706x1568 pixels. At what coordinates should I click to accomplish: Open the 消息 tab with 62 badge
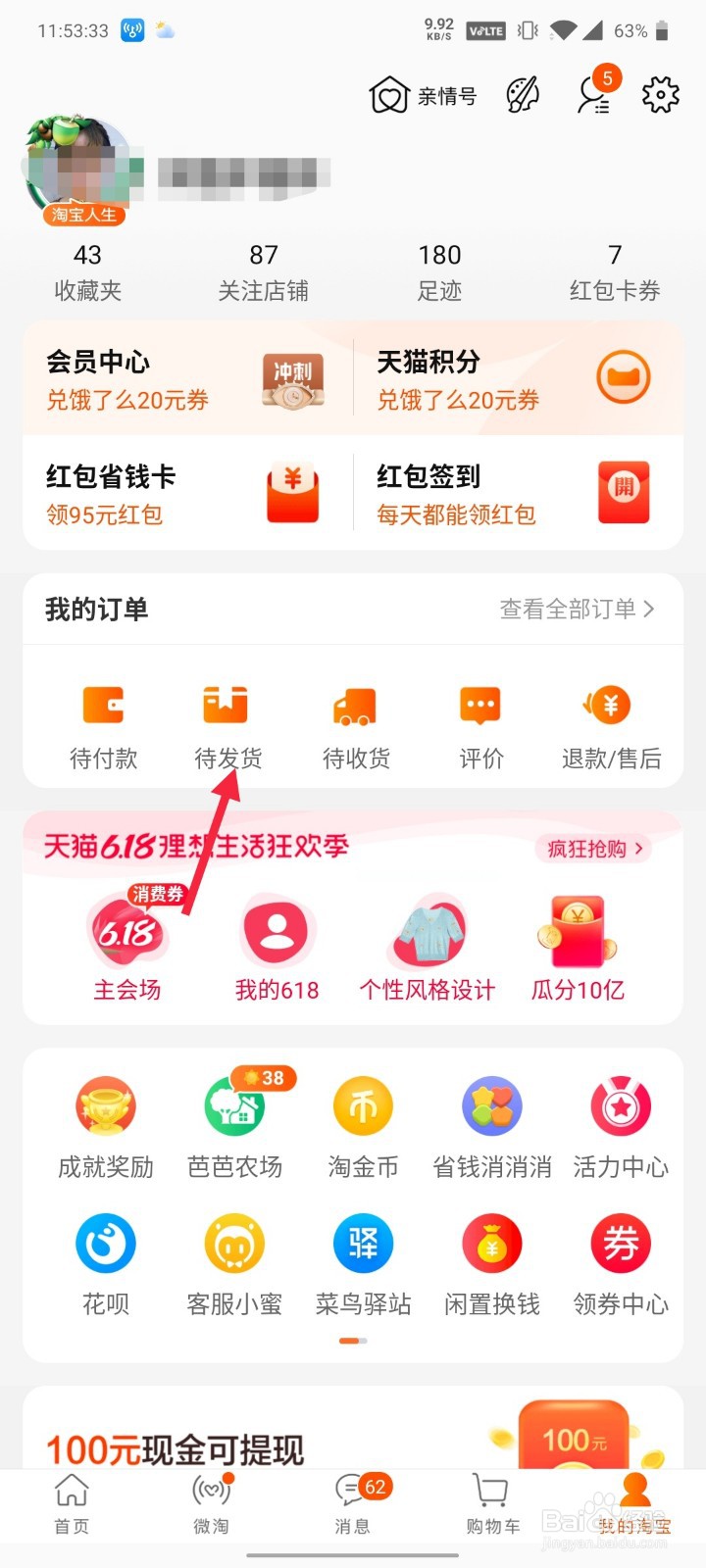(x=351, y=1499)
